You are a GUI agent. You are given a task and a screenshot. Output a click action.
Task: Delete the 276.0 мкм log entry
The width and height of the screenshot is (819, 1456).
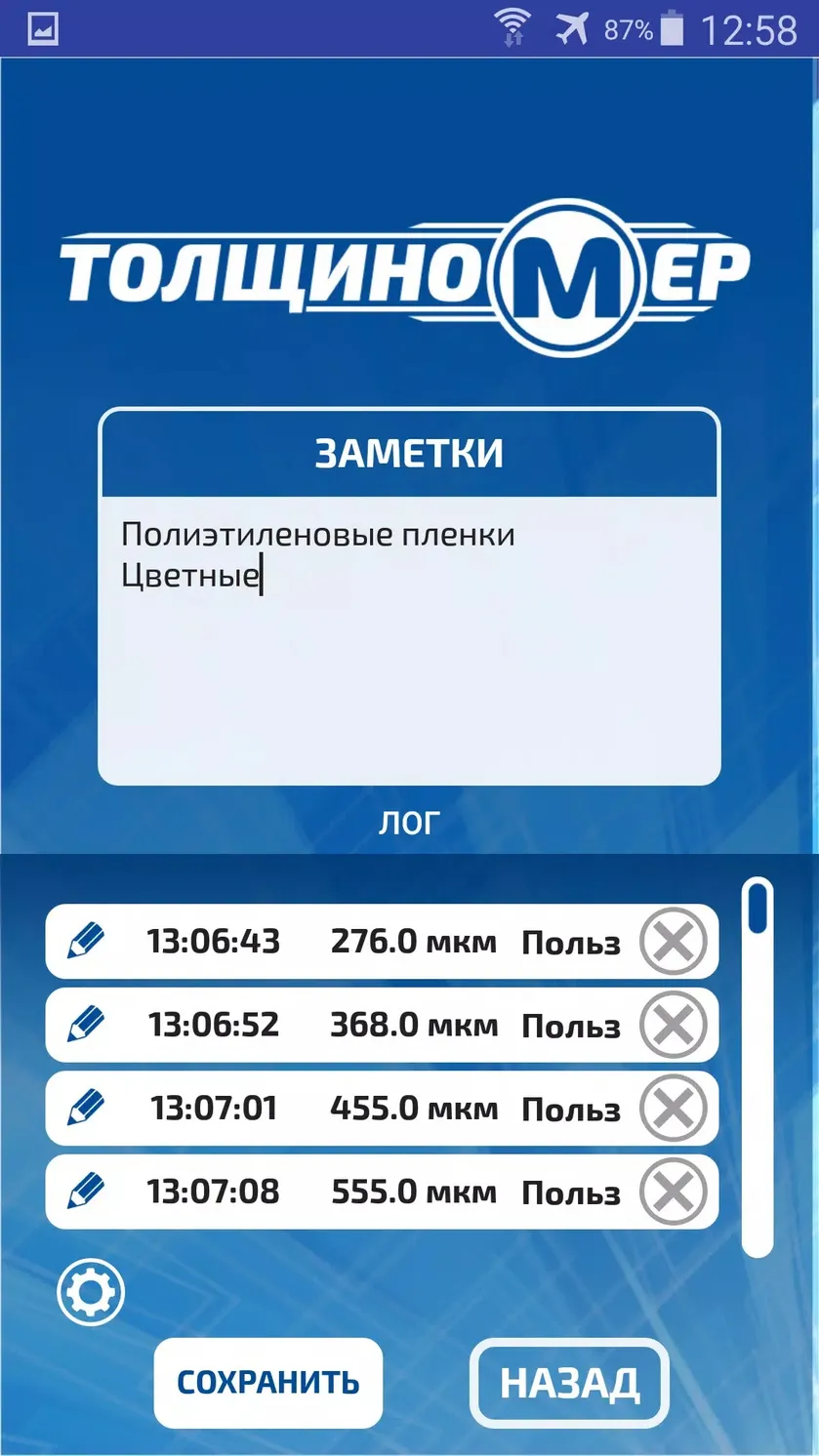[x=674, y=942]
